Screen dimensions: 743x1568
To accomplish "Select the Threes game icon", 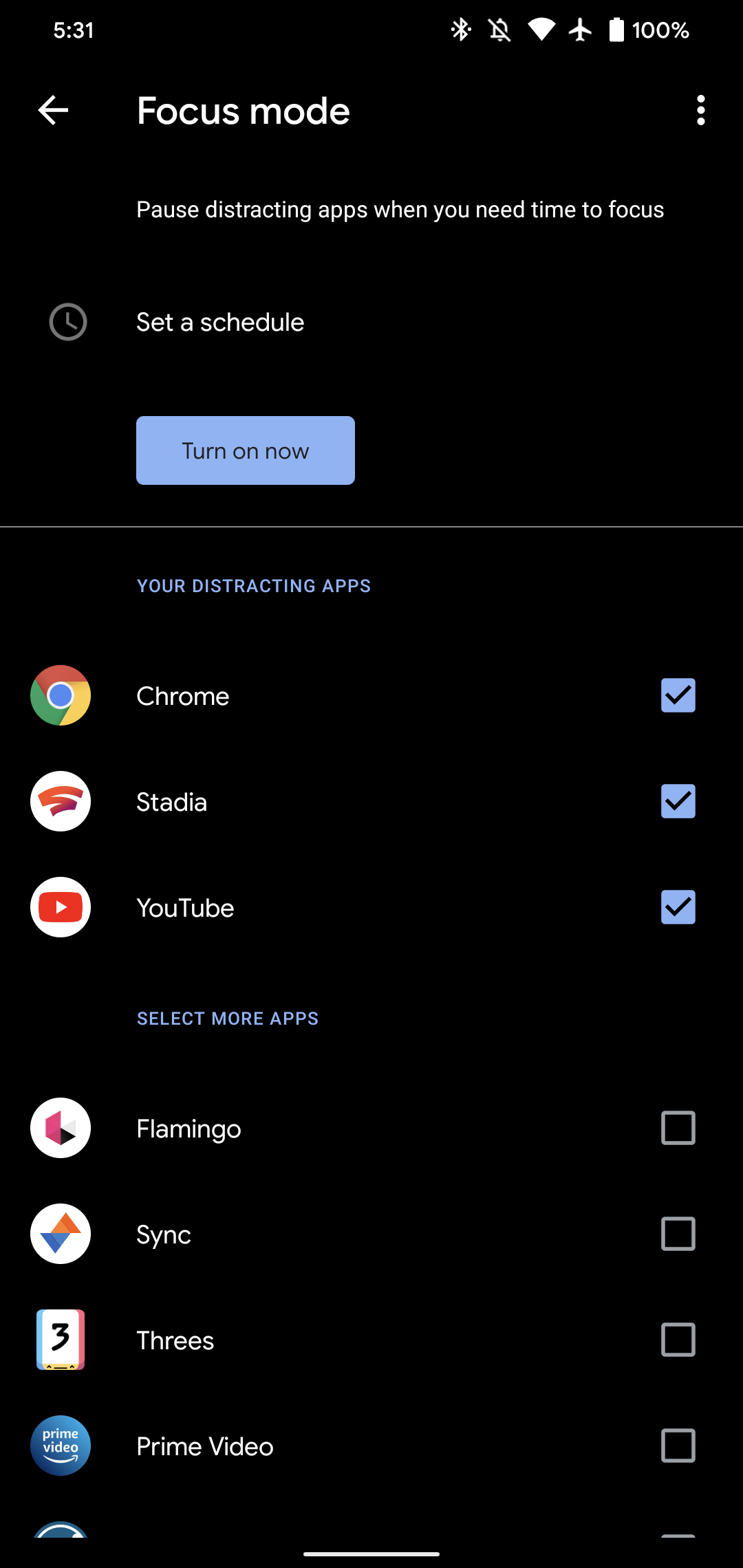I will pyautogui.click(x=61, y=1340).
